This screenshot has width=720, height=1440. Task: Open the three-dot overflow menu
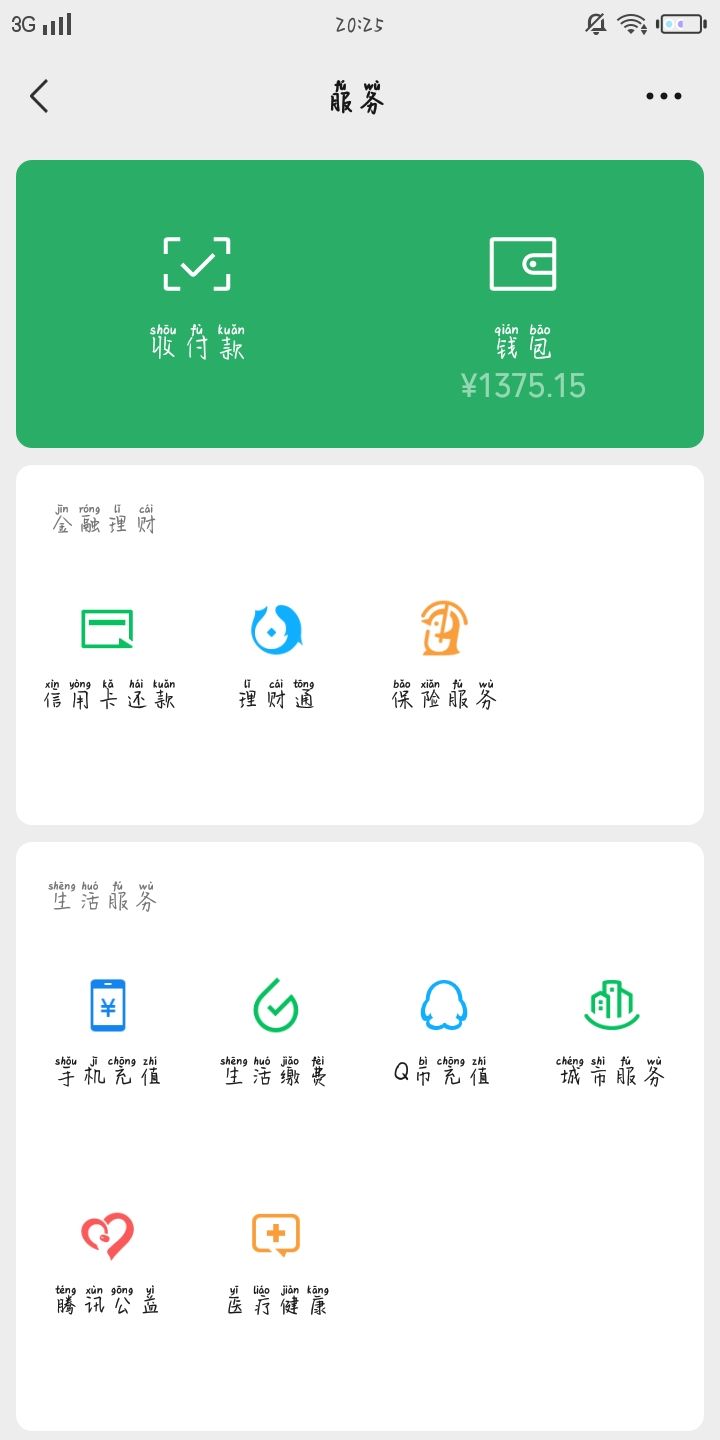coord(664,97)
